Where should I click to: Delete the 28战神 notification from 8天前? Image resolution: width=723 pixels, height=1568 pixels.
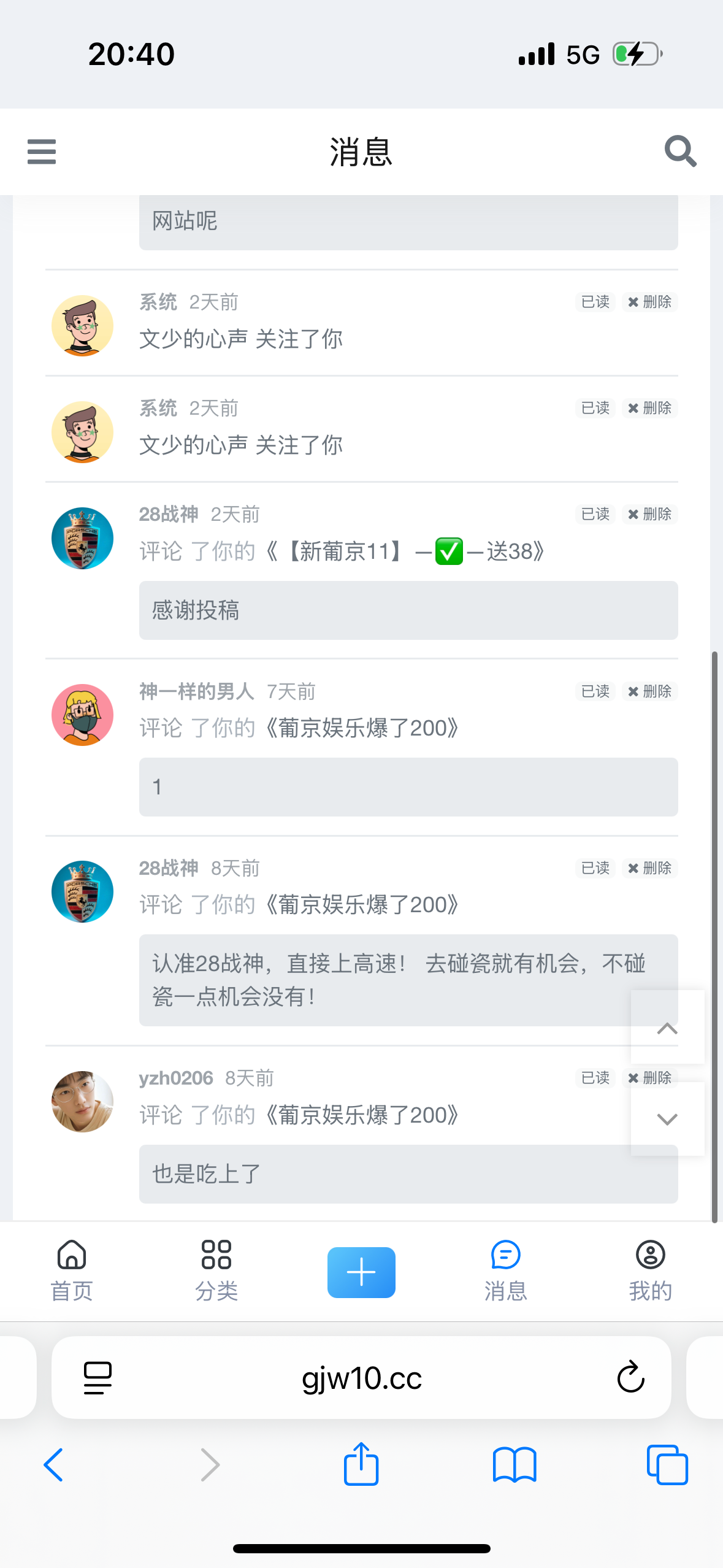coord(649,868)
